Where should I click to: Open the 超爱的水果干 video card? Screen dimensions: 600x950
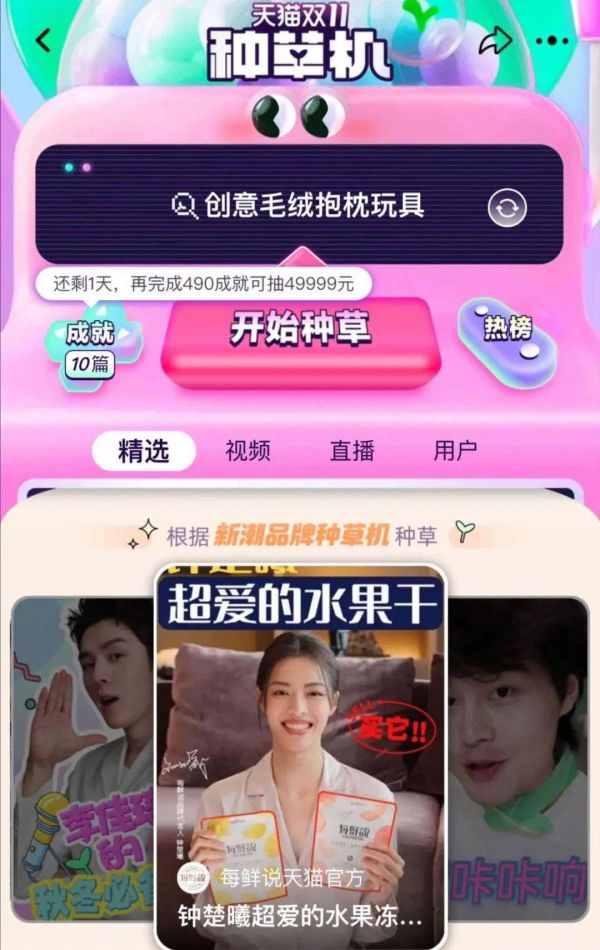click(x=300, y=730)
